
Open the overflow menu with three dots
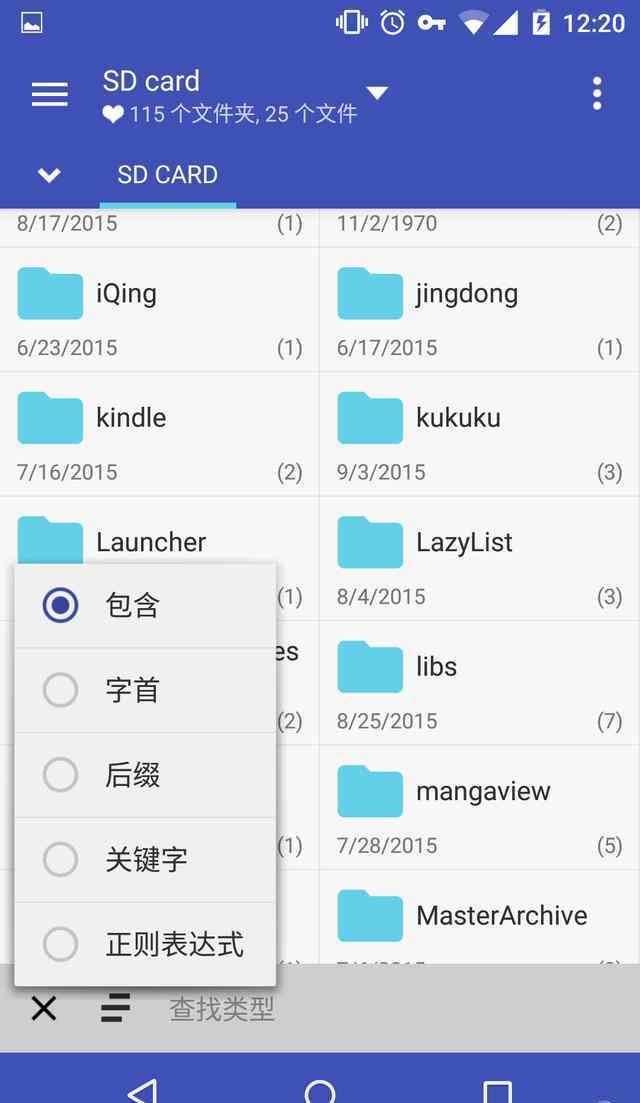click(x=596, y=94)
